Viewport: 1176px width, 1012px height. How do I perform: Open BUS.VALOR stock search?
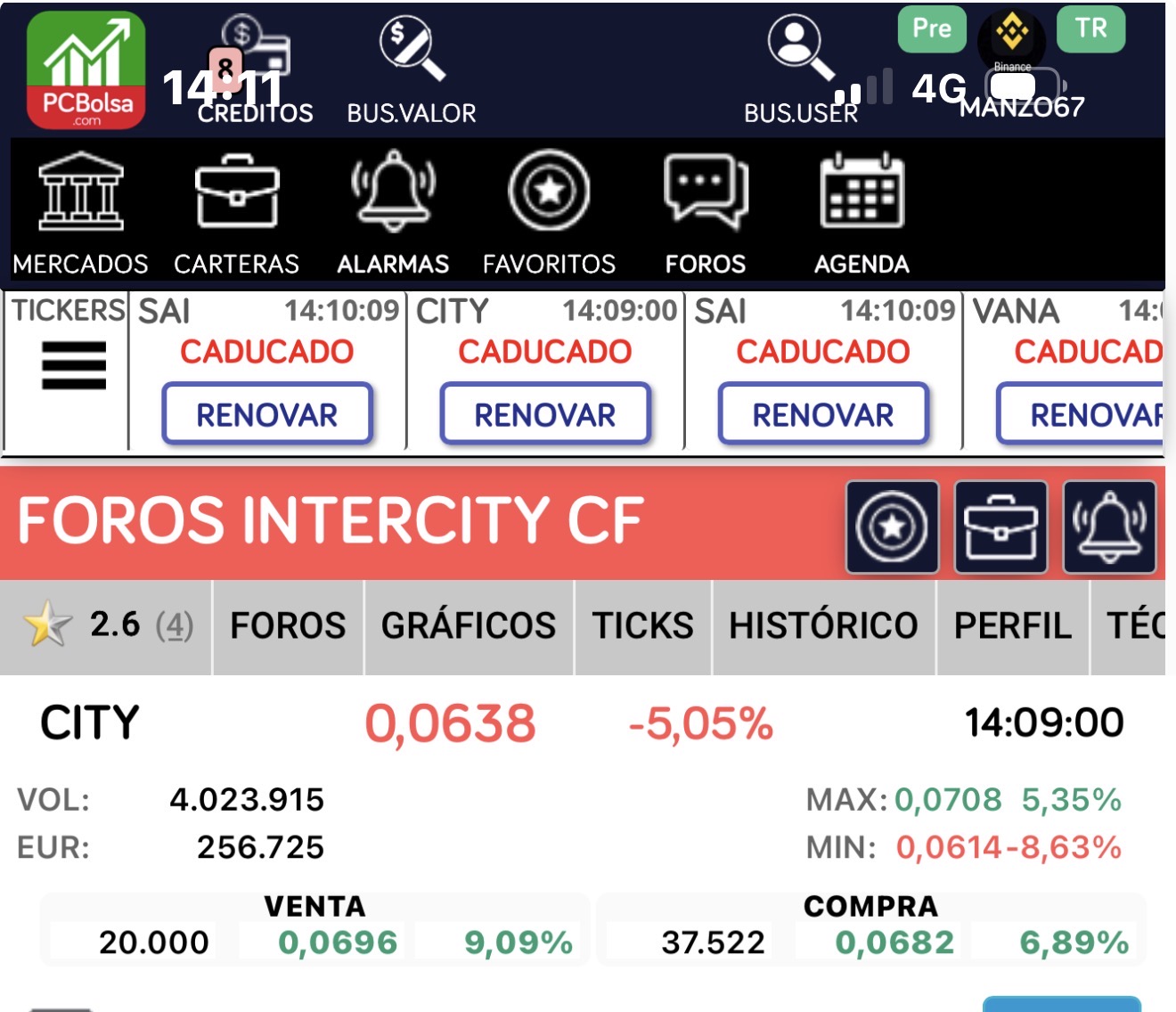click(412, 73)
